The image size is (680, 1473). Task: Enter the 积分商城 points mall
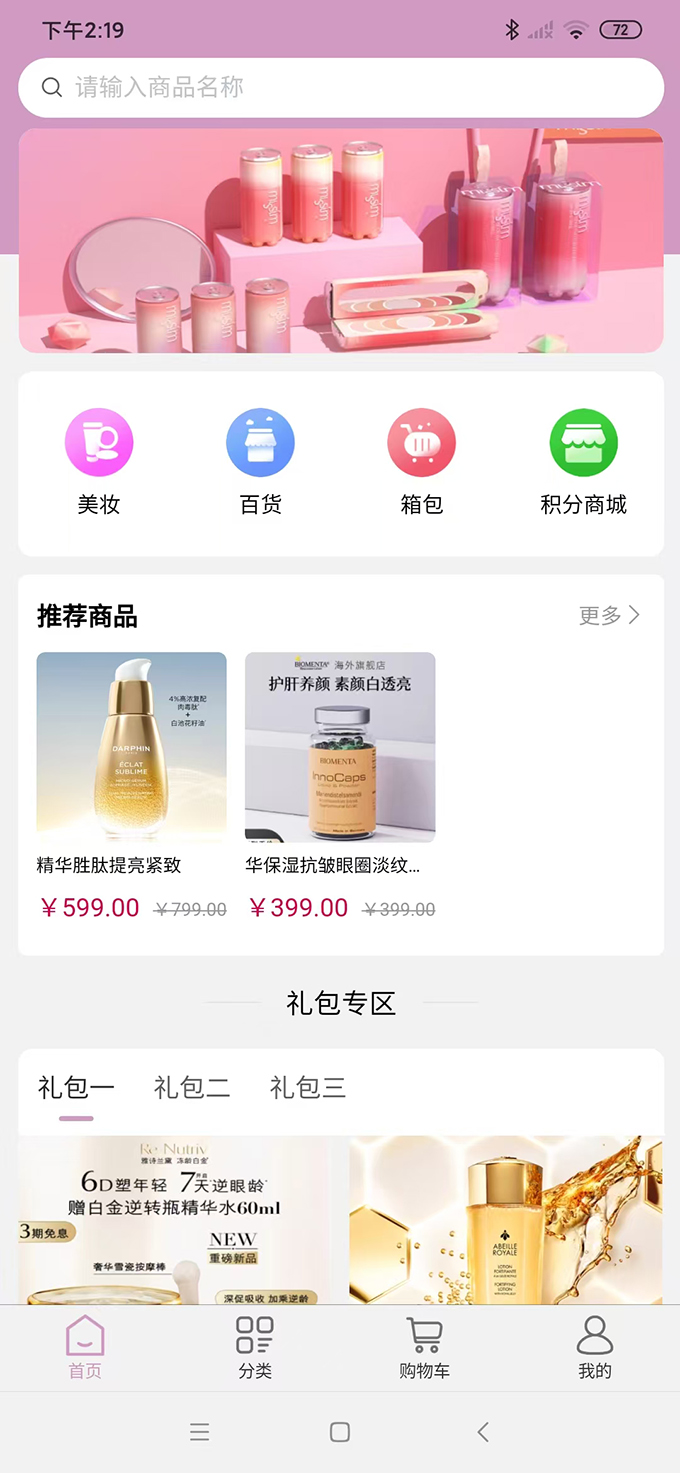583,461
